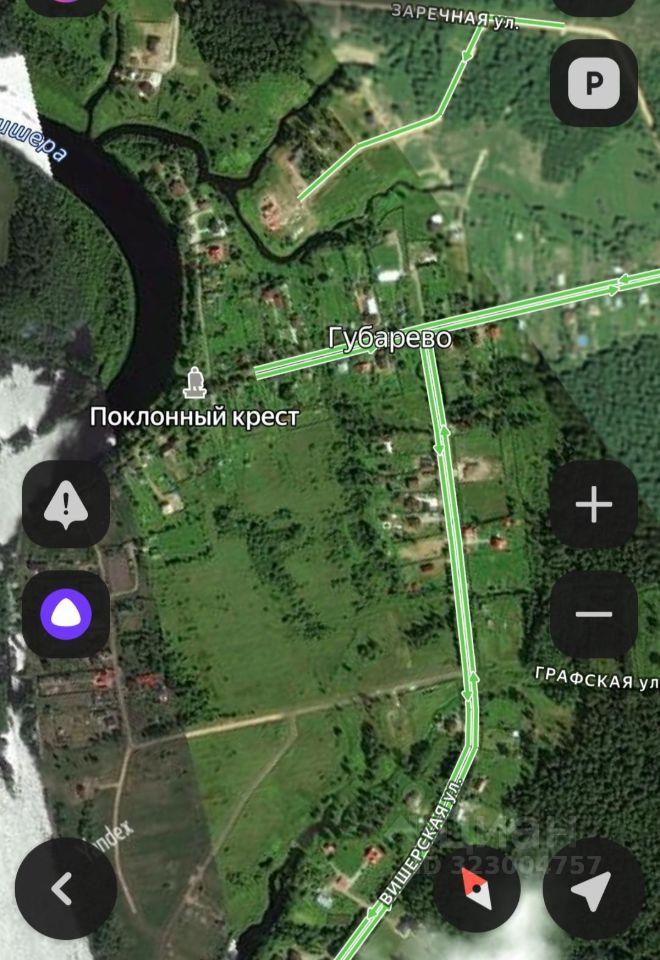Zoom in on the map
The image size is (660, 960).
click(594, 505)
